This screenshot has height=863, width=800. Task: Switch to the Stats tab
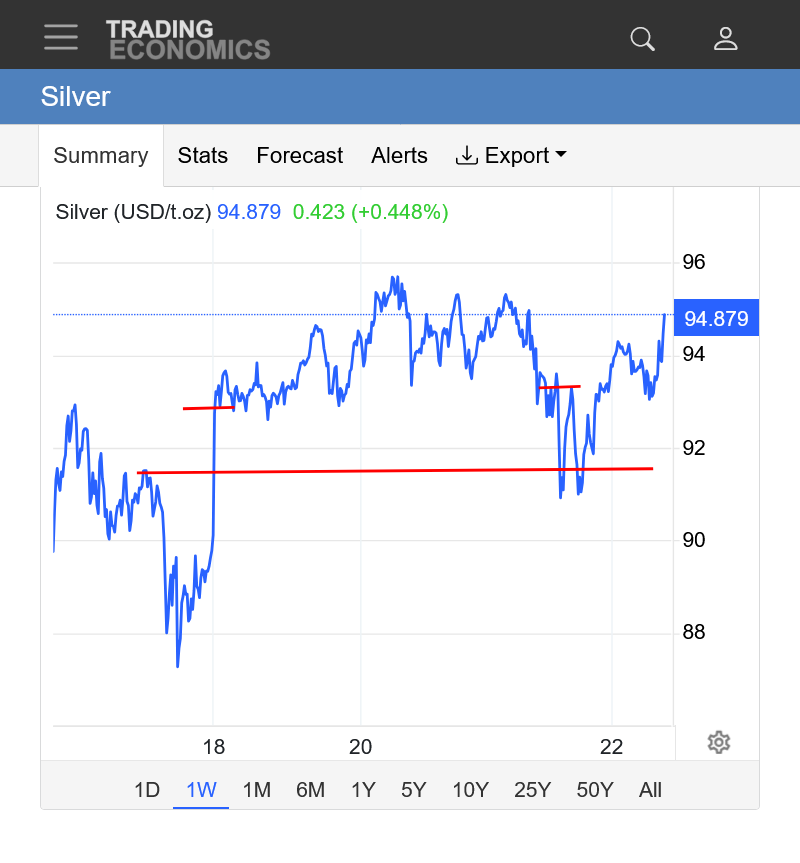click(x=203, y=156)
